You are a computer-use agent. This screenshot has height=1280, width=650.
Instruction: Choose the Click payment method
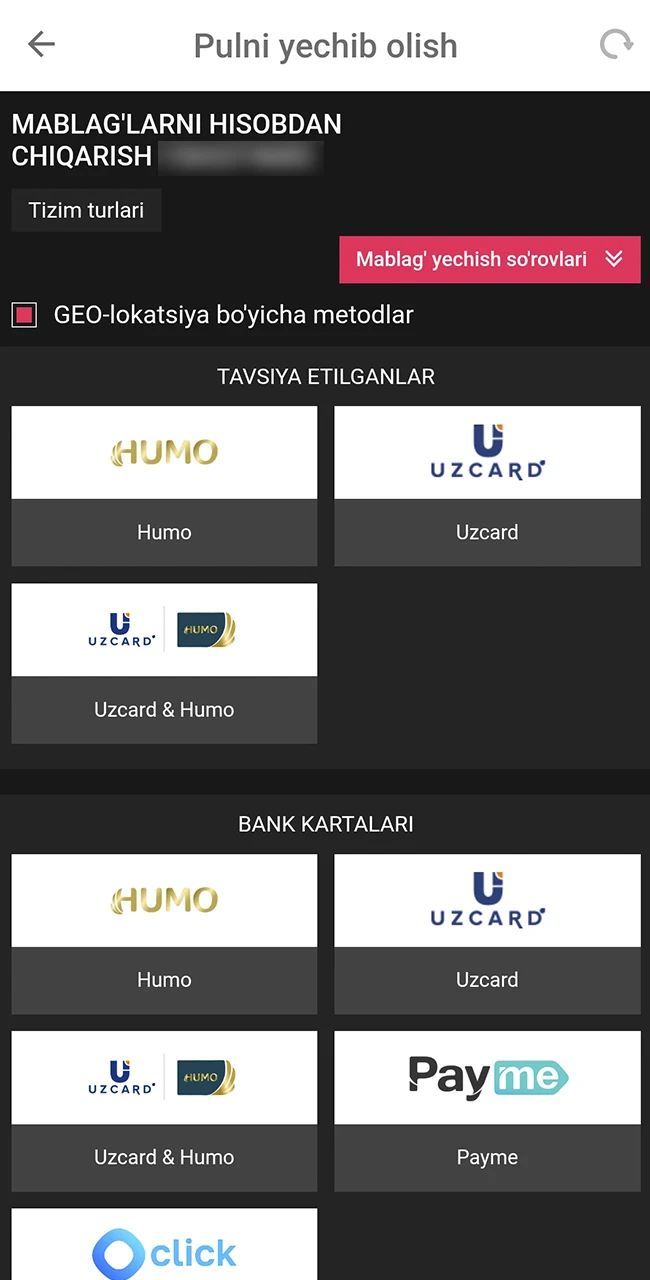164,1250
